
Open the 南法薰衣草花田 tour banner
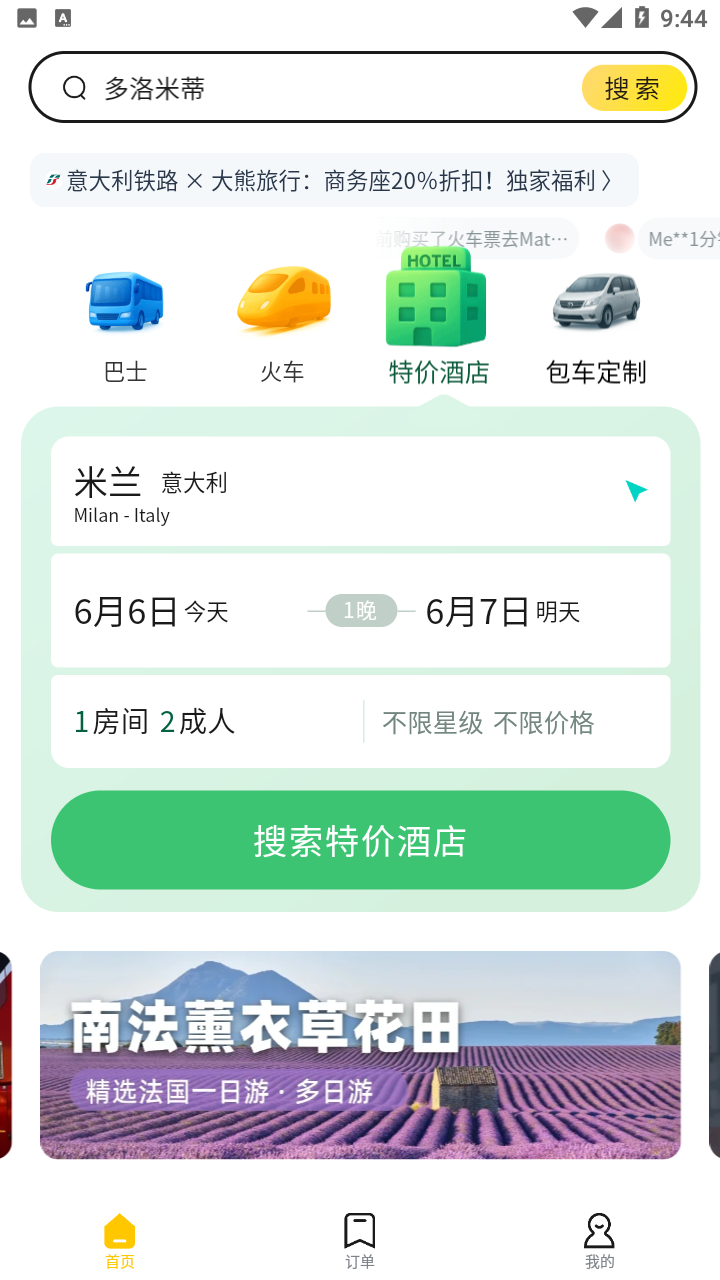tap(360, 1054)
